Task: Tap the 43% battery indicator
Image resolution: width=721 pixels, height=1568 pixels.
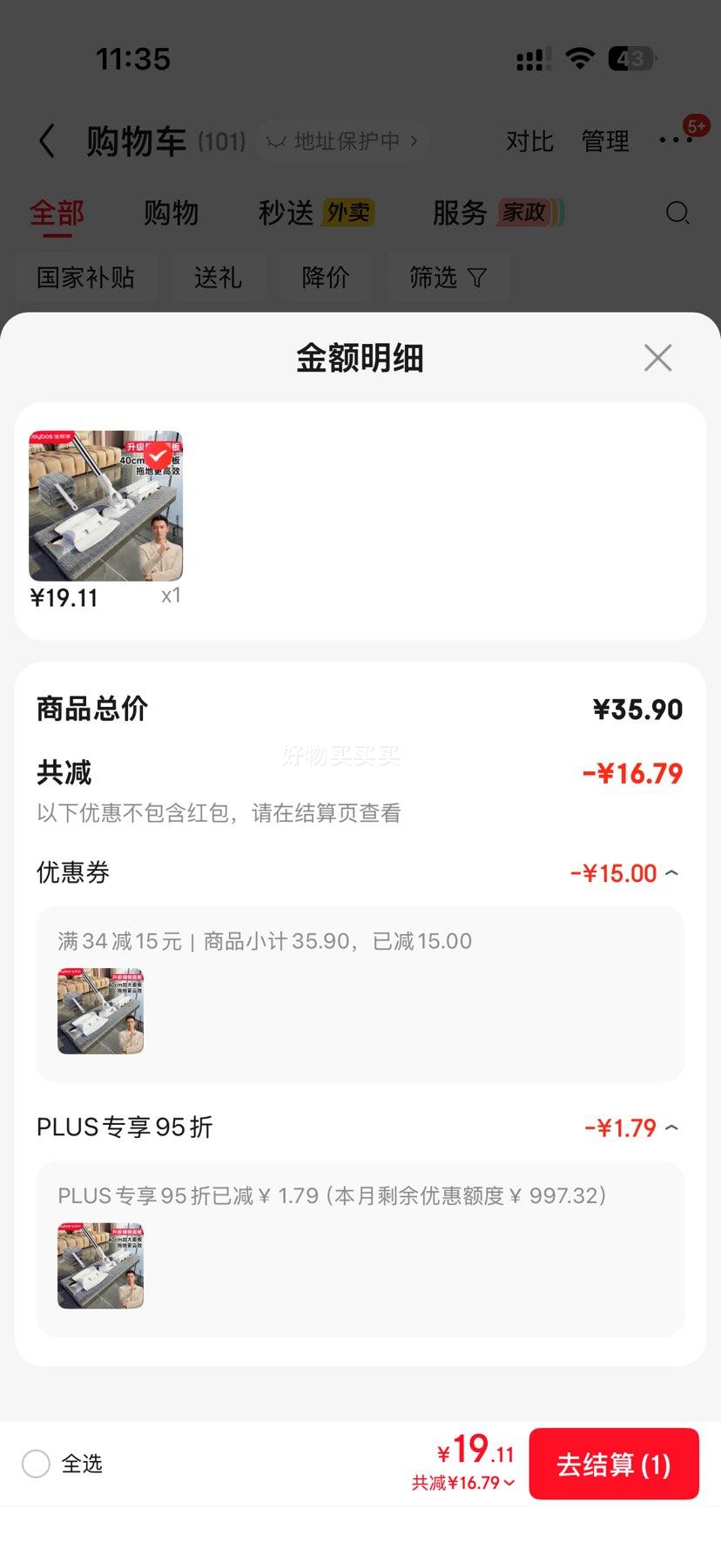Action: tap(630, 57)
